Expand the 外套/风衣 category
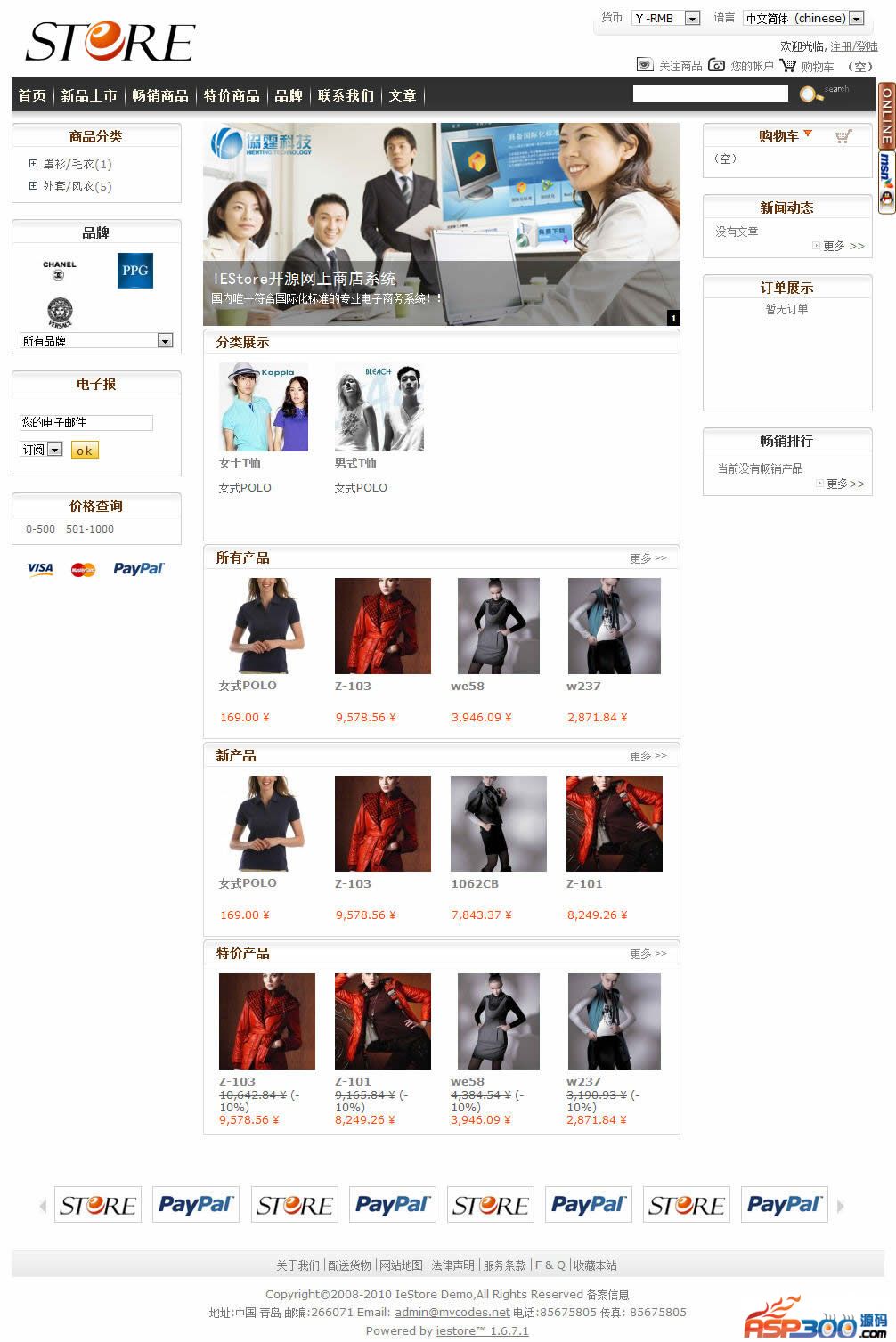The height and width of the screenshot is (1342, 896). (x=34, y=186)
